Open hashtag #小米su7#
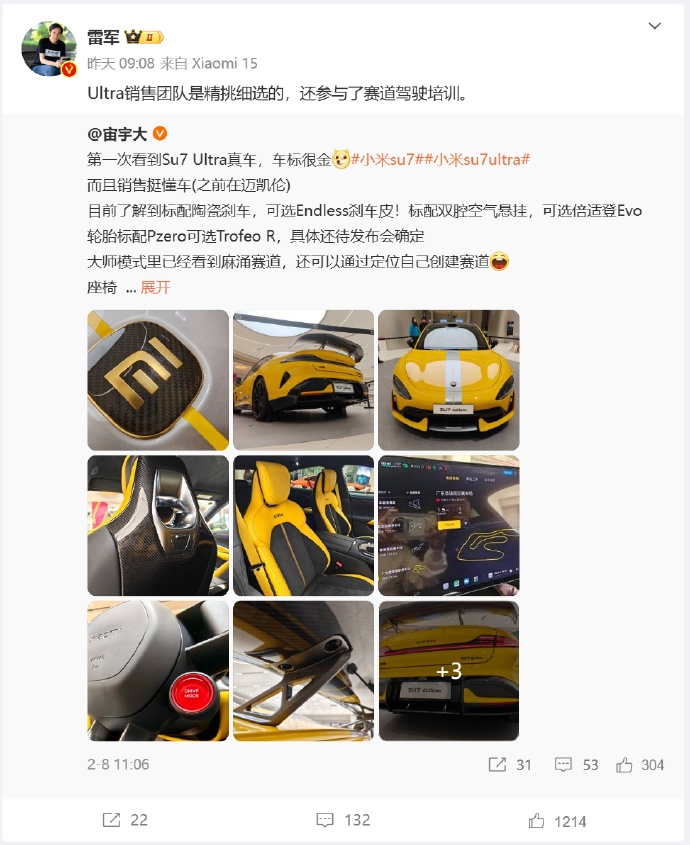690x845 pixels. point(388,160)
